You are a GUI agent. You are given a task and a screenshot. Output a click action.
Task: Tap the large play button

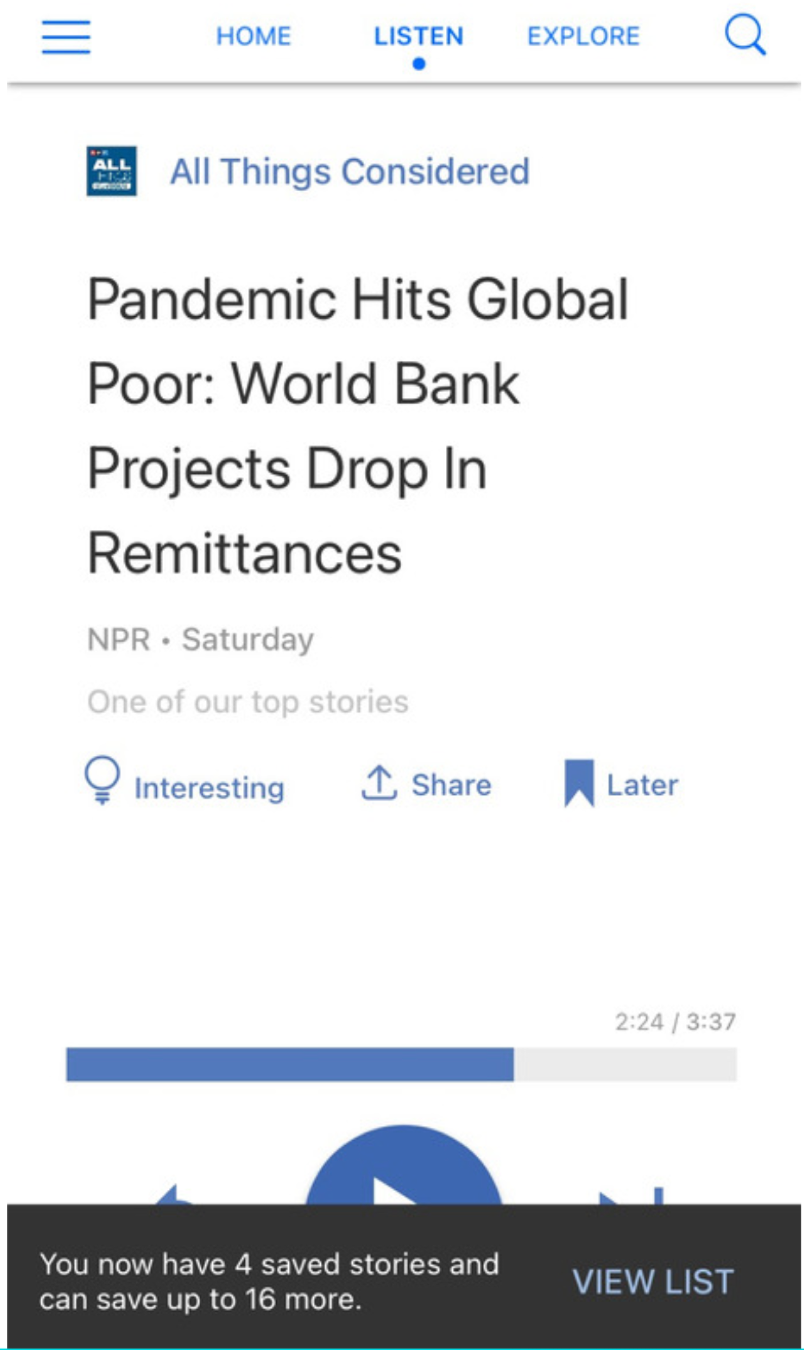403,1166
